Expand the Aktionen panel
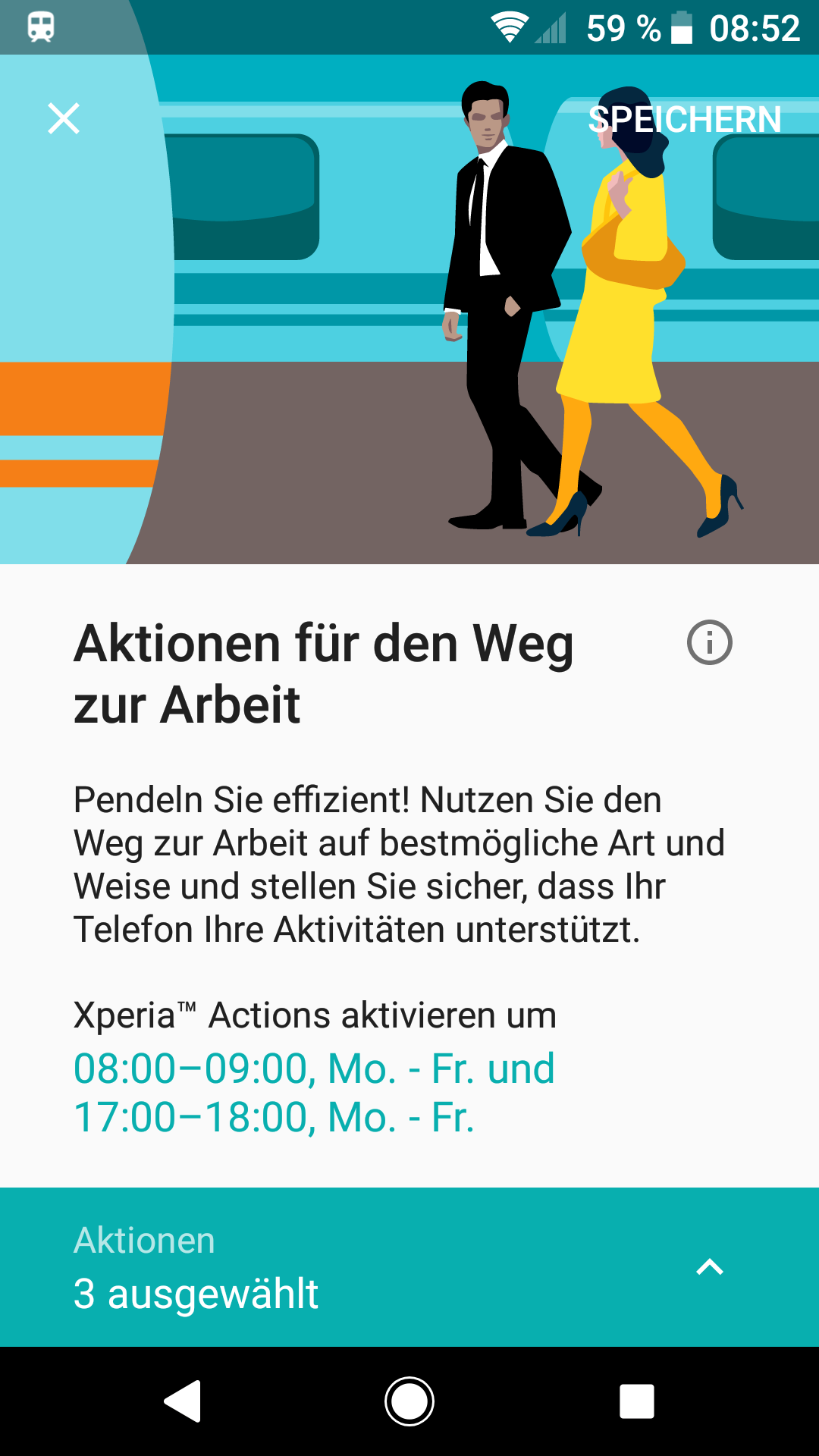The image size is (819, 1456). (x=710, y=1266)
